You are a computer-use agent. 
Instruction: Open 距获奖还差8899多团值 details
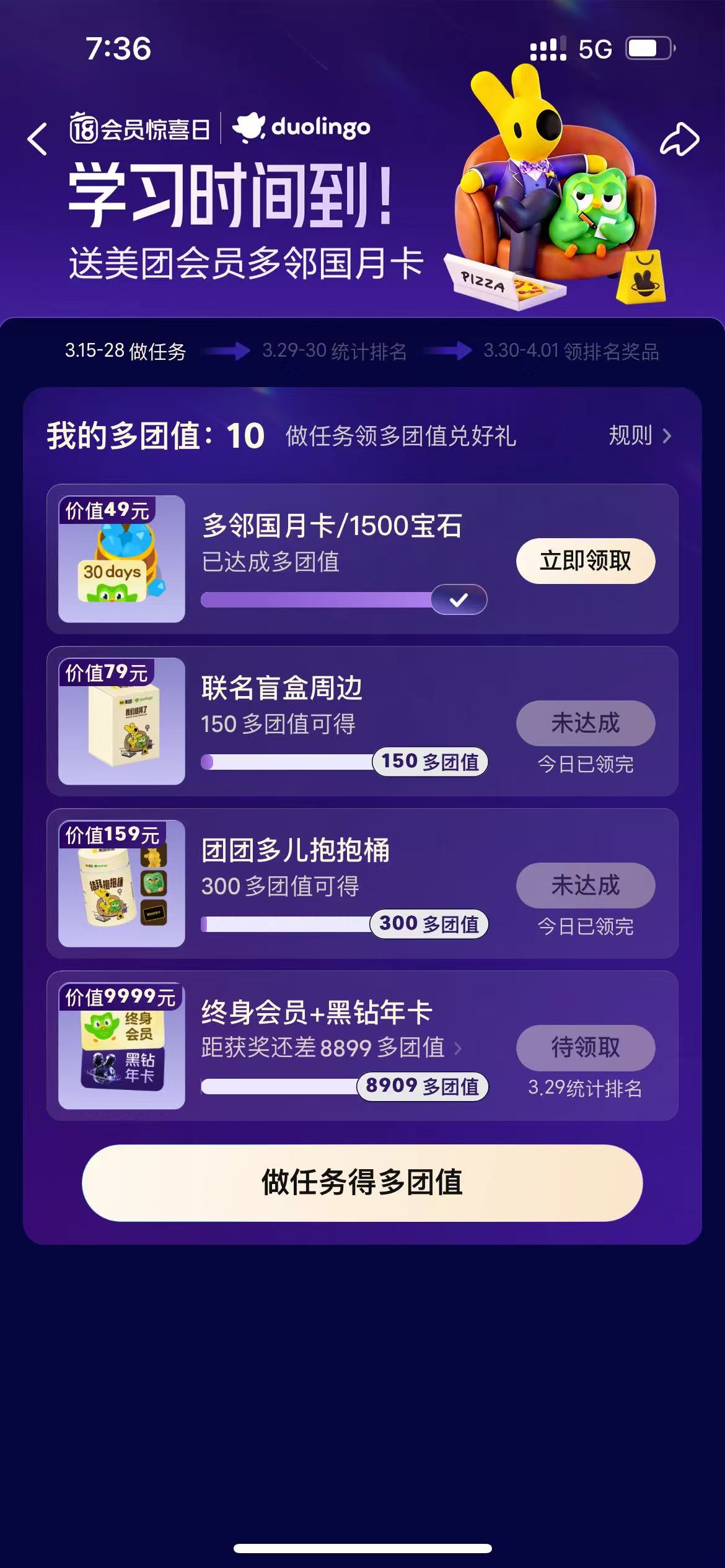pos(332,1048)
